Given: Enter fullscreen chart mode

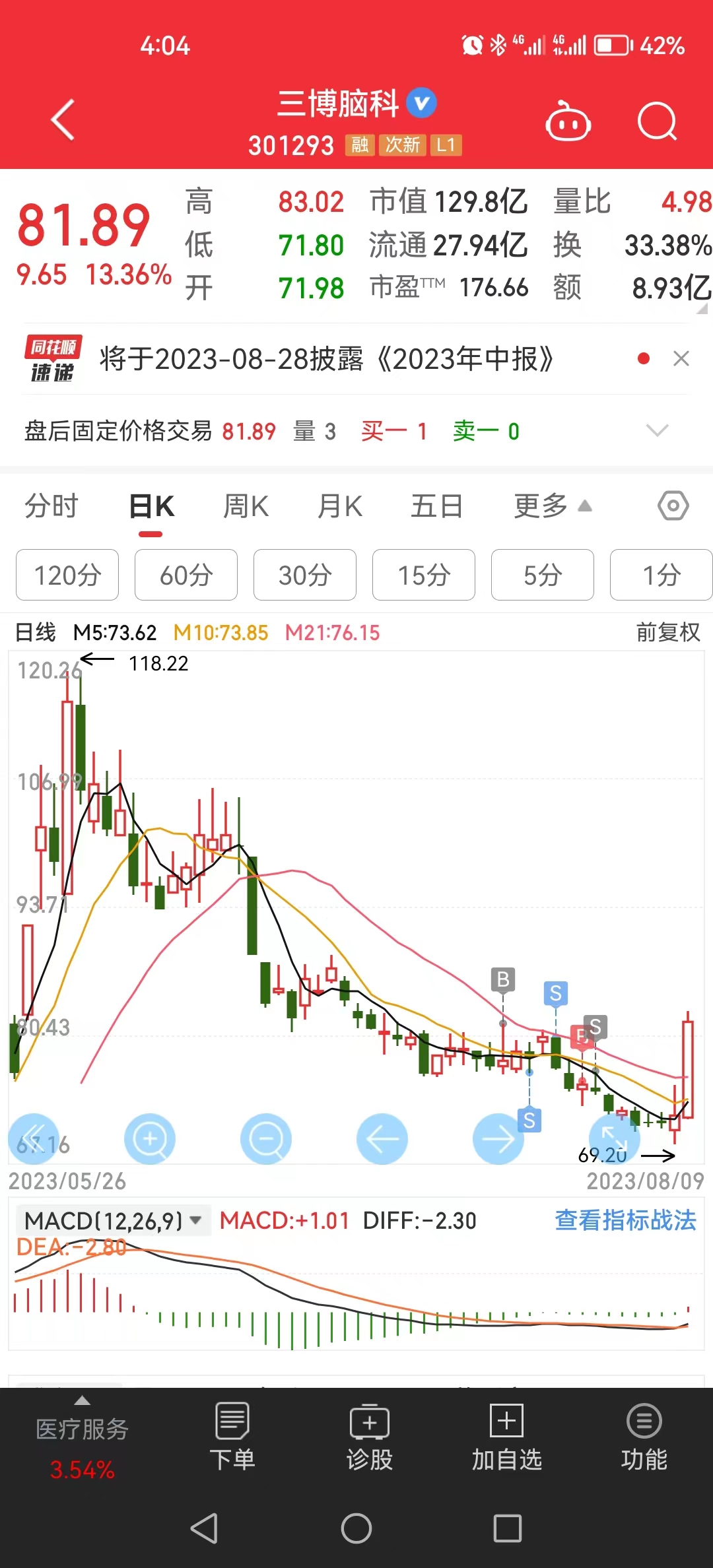Looking at the screenshot, I should 614,1139.
